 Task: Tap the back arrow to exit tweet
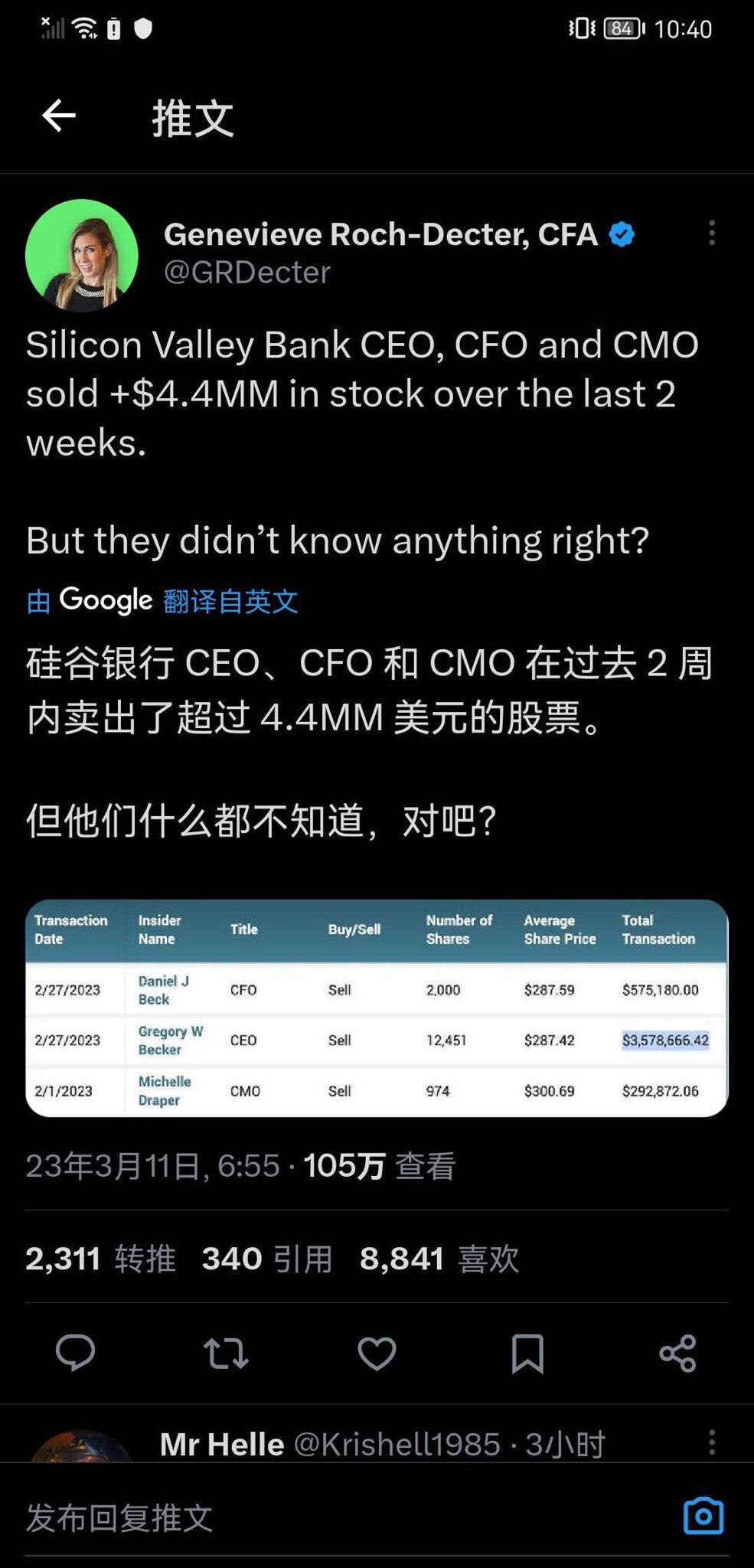(57, 115)
